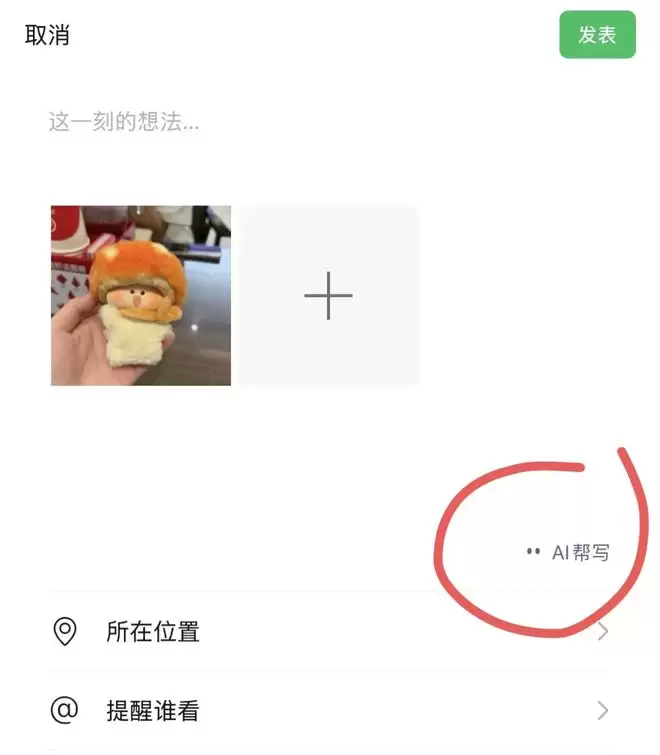
Task: Open 提醒谁看 to mention friends
Action: point(329,710)
